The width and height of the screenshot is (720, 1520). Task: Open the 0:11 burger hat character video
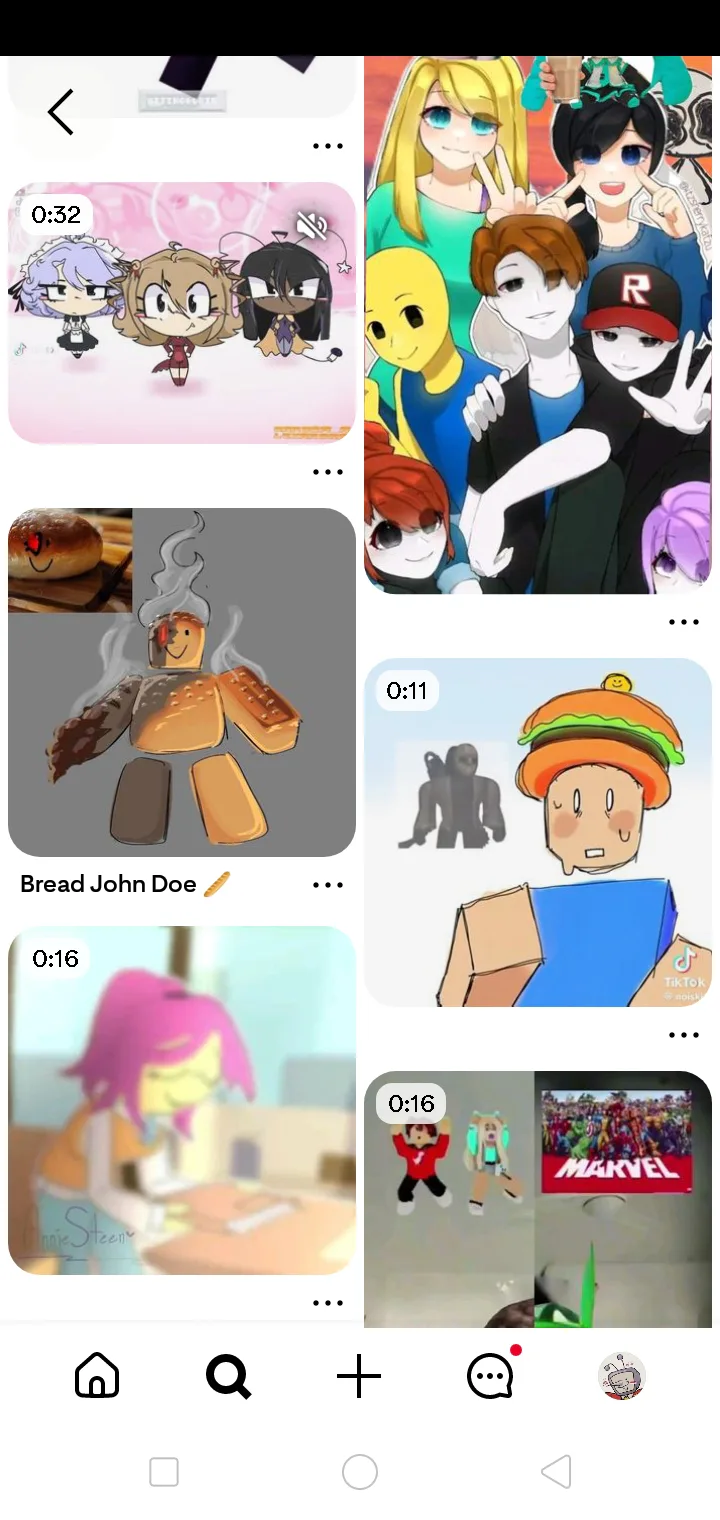click(x=538, y=832)
